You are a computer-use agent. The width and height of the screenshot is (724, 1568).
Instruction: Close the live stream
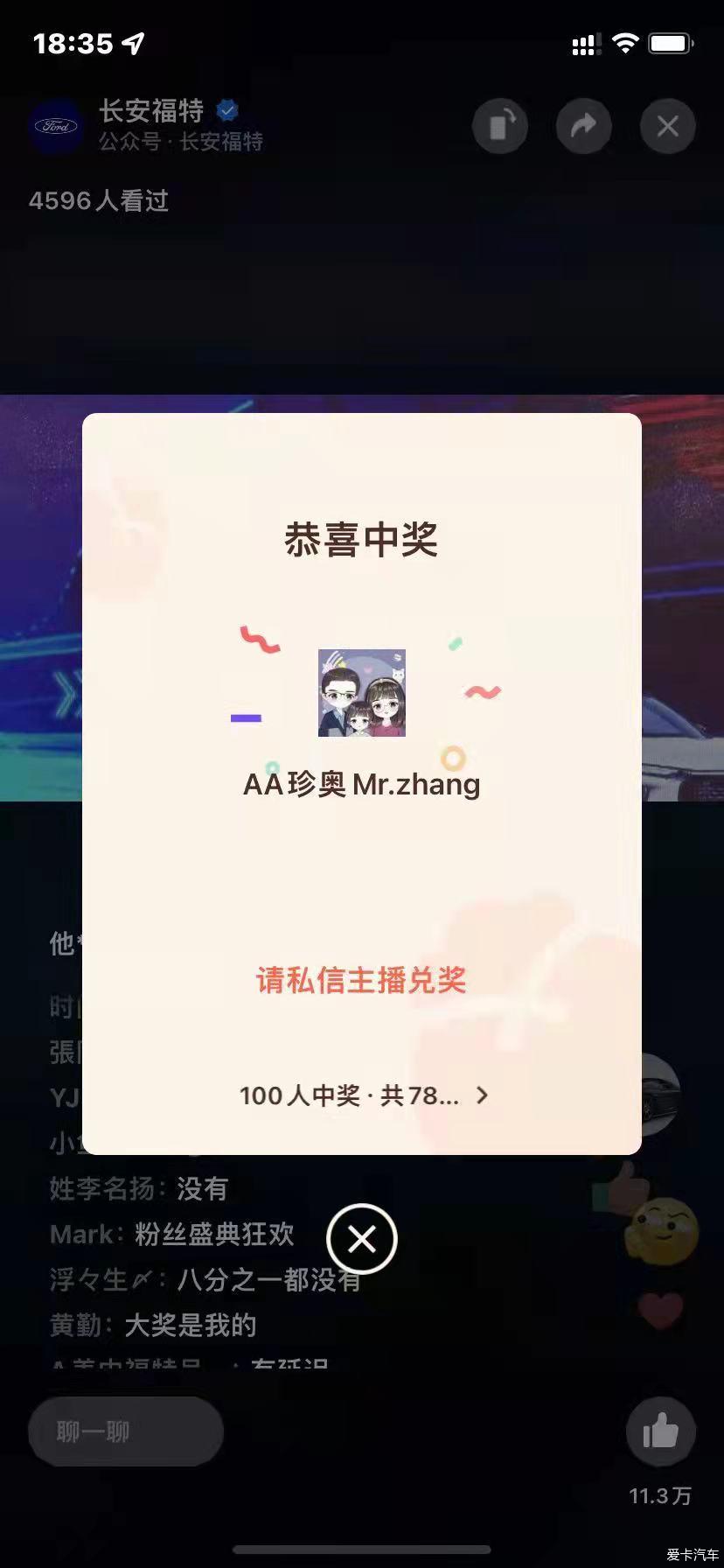click(667, 127)
